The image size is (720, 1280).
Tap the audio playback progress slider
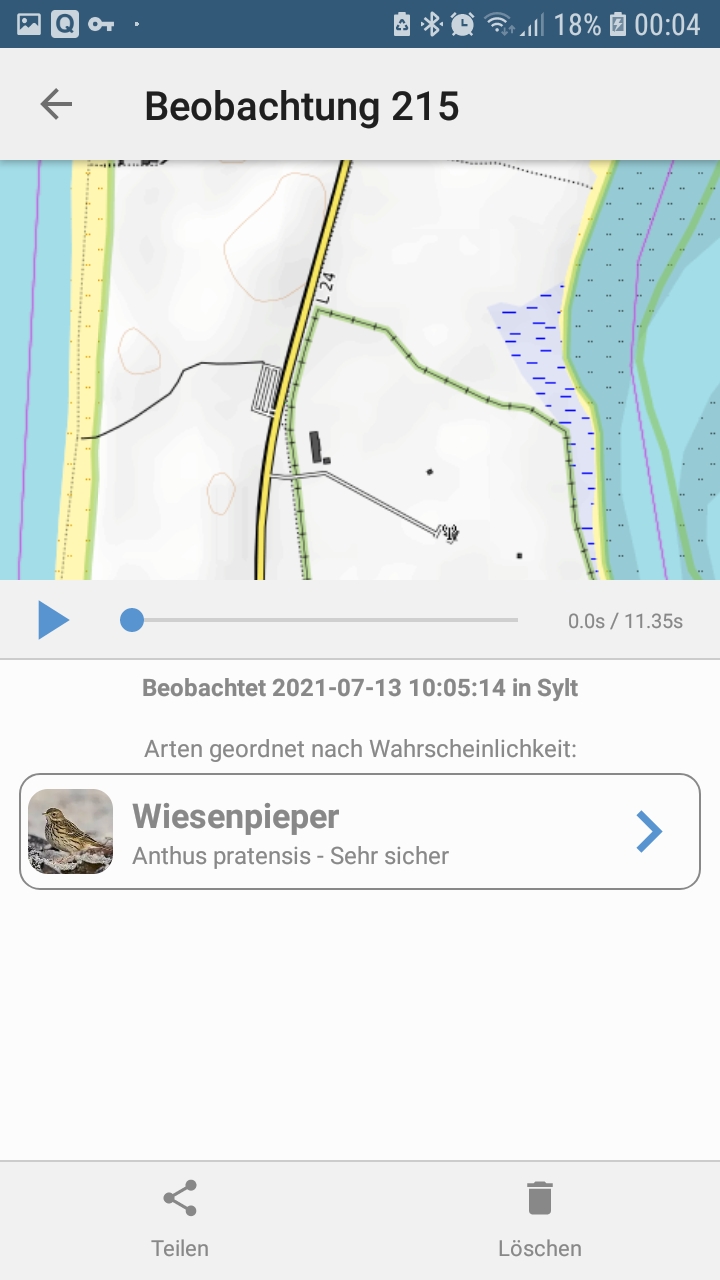(320, 620)
